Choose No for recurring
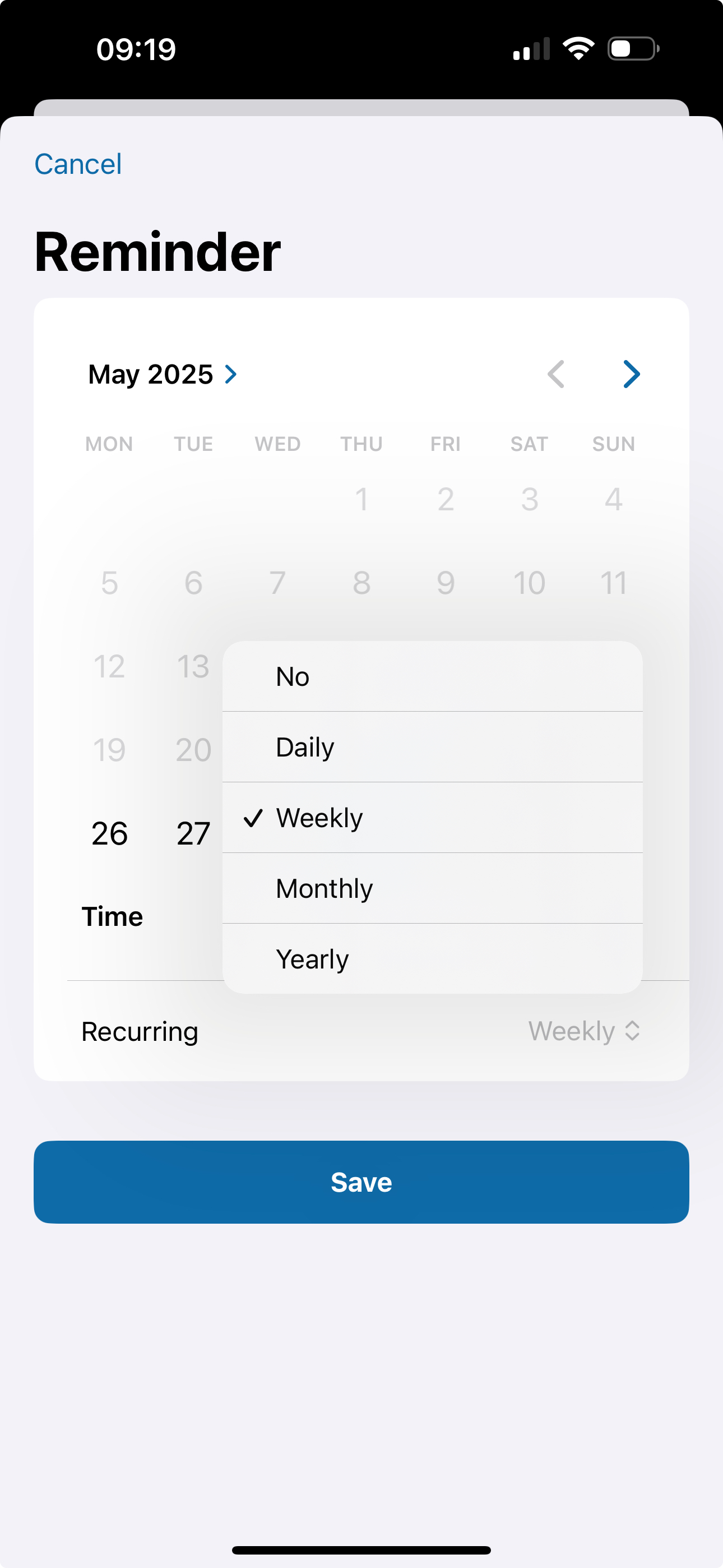The height and width of the screenshot is (1568, 723). (432, 676)
